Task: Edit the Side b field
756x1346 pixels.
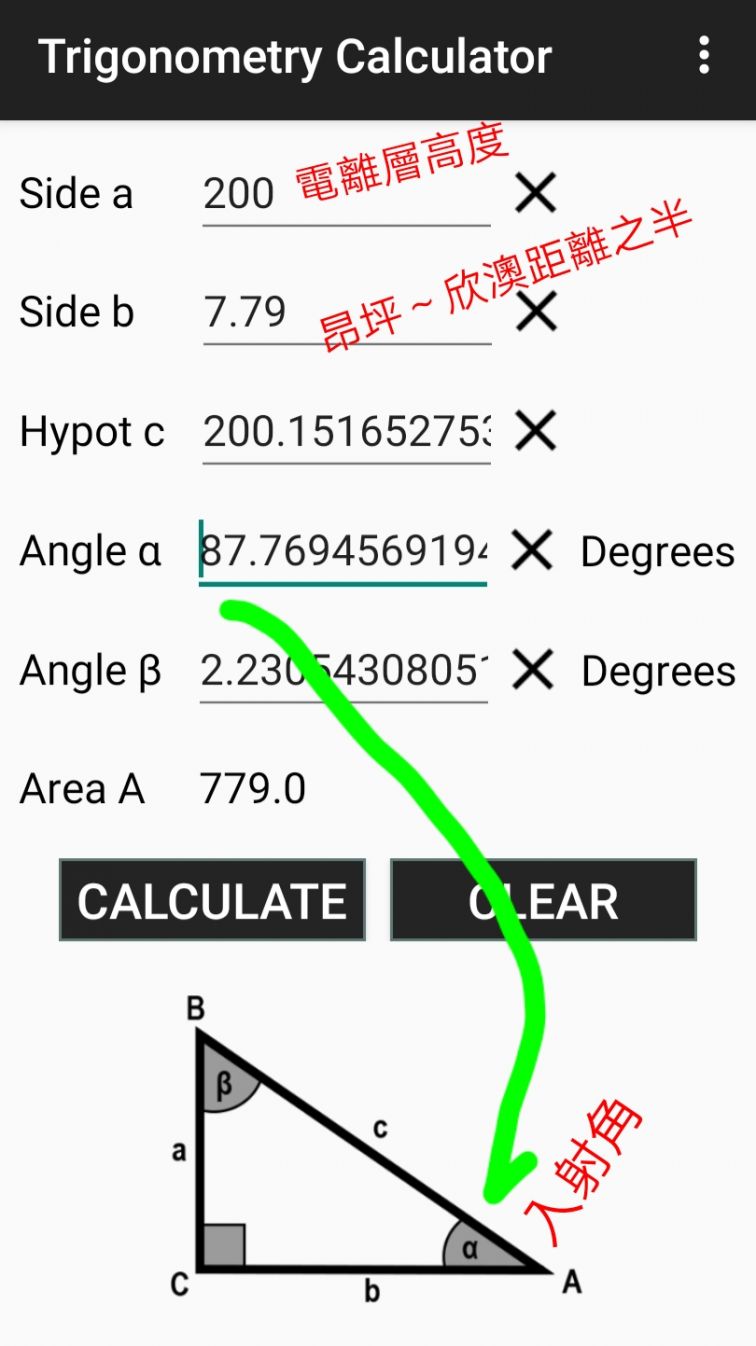Action: [345, 313]
